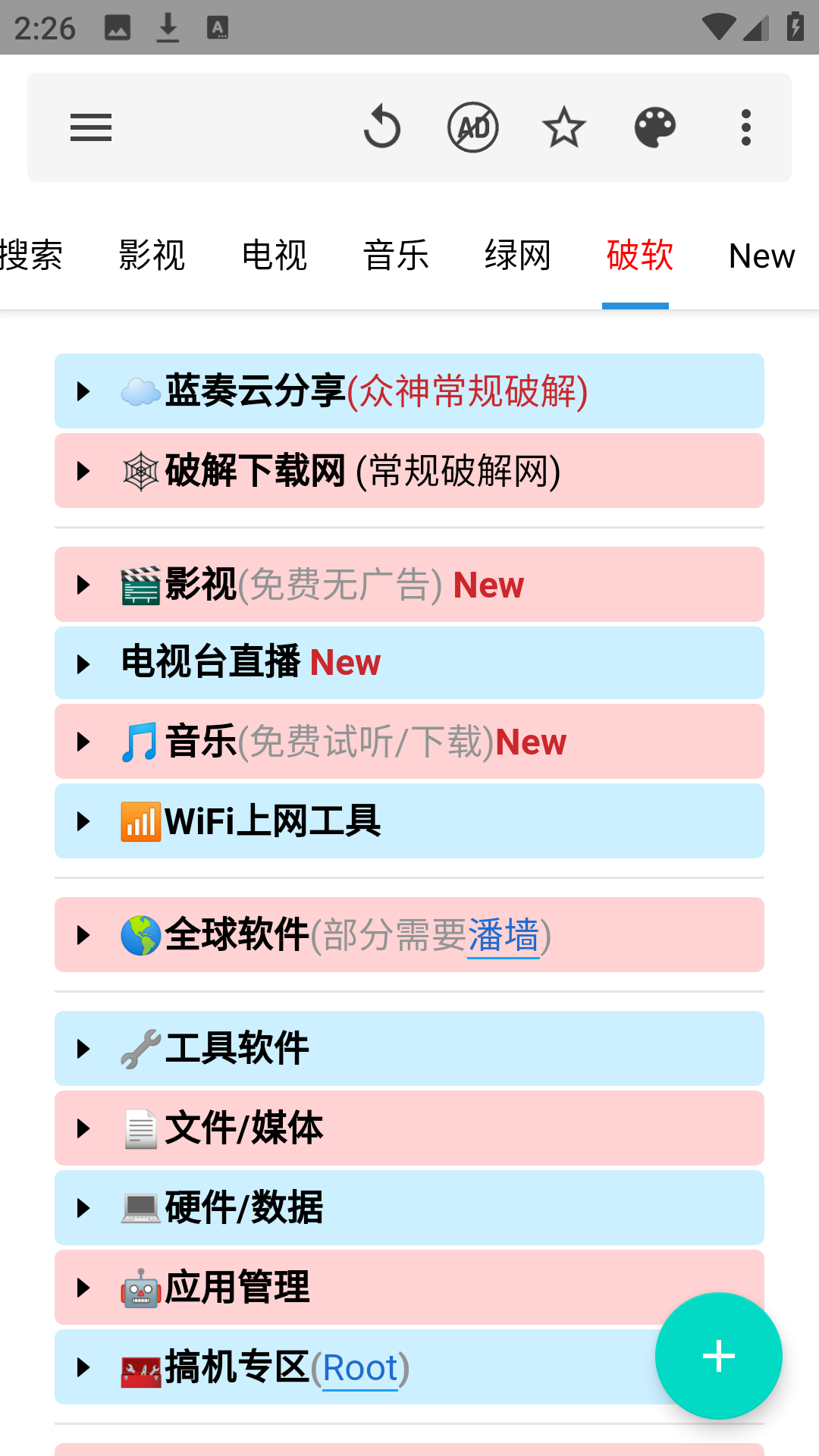
Task: Expand the 破解下载网 section
Action: [x=409, y=471]
